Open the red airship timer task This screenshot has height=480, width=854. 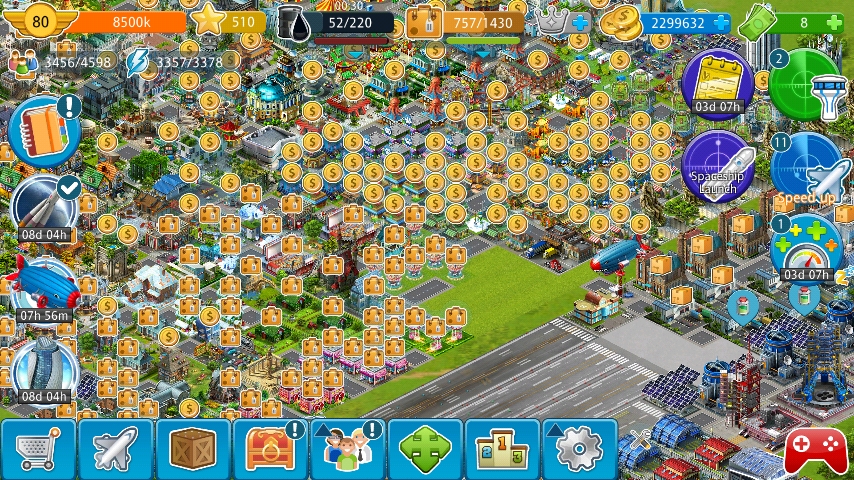(44, 284)
